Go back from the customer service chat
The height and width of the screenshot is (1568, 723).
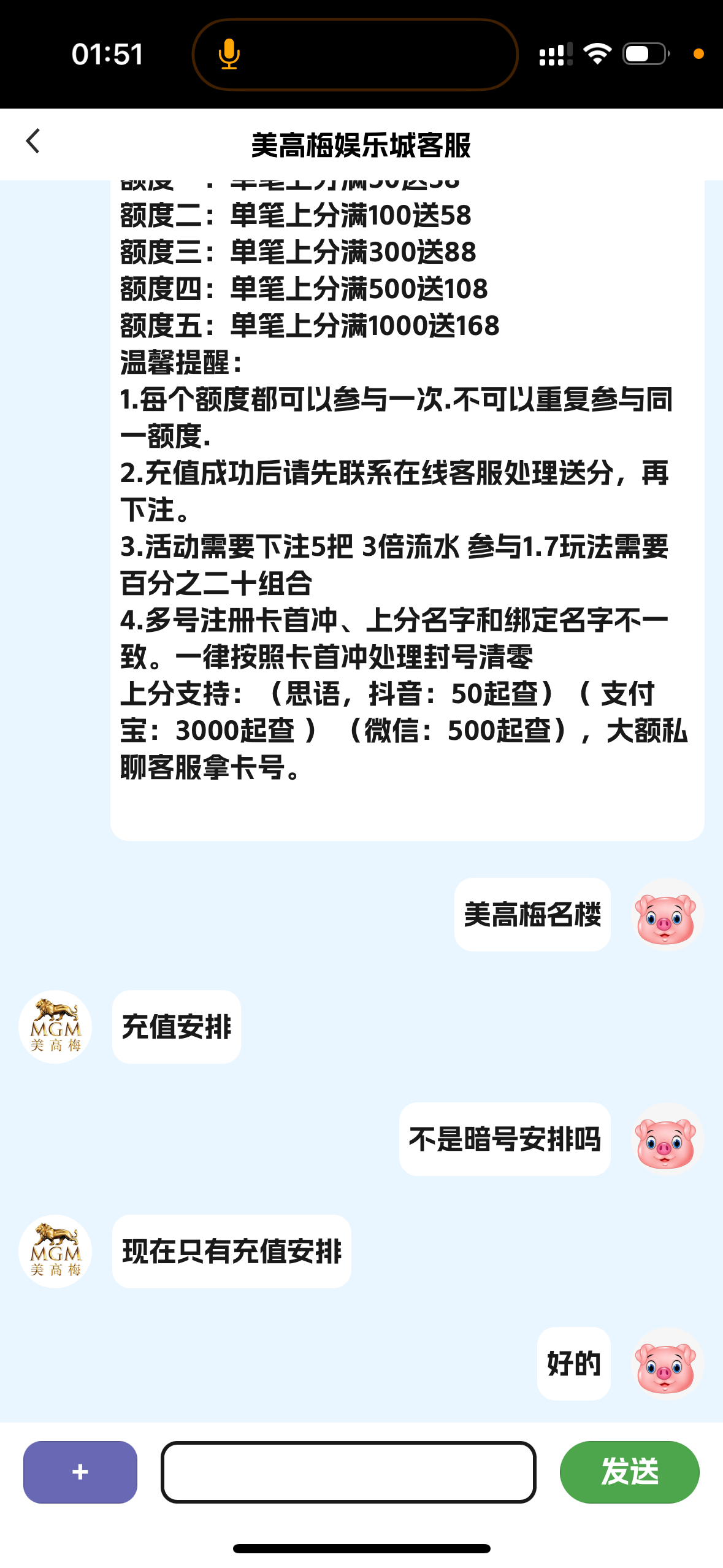pyautogui.click(x=33, y=142)
